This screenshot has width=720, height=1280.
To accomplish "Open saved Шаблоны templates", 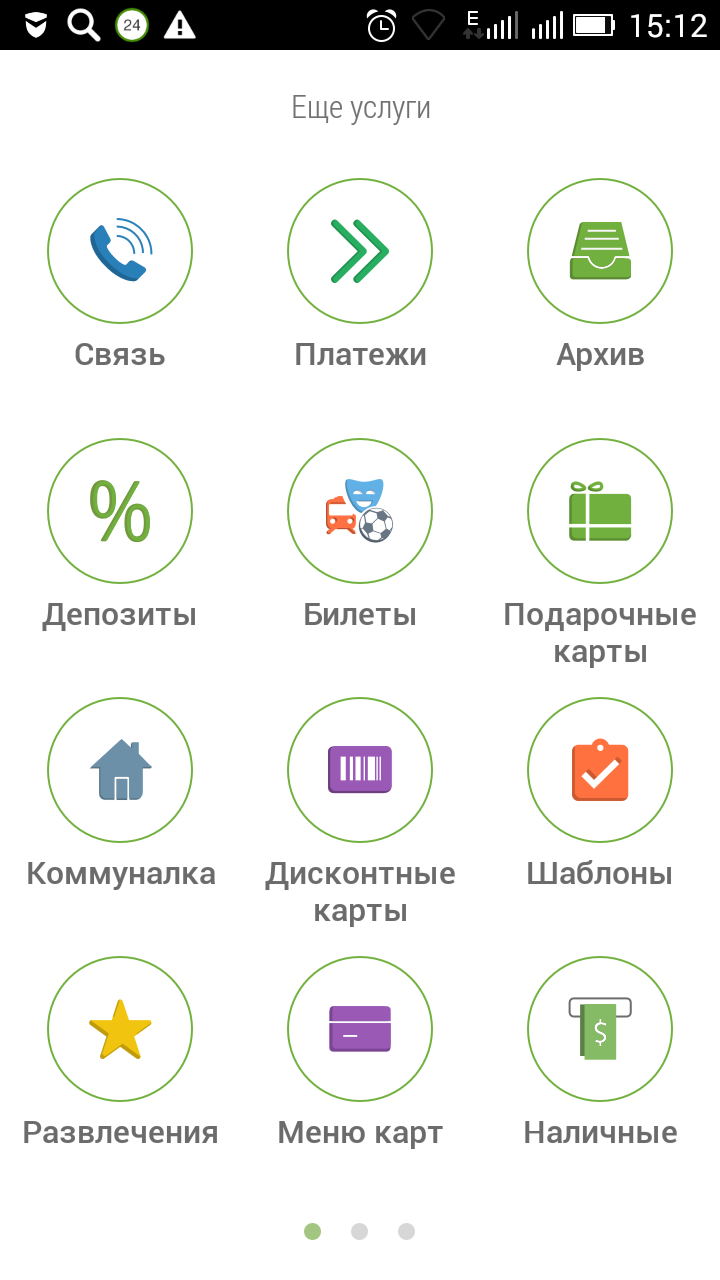I will click(600, 770).
